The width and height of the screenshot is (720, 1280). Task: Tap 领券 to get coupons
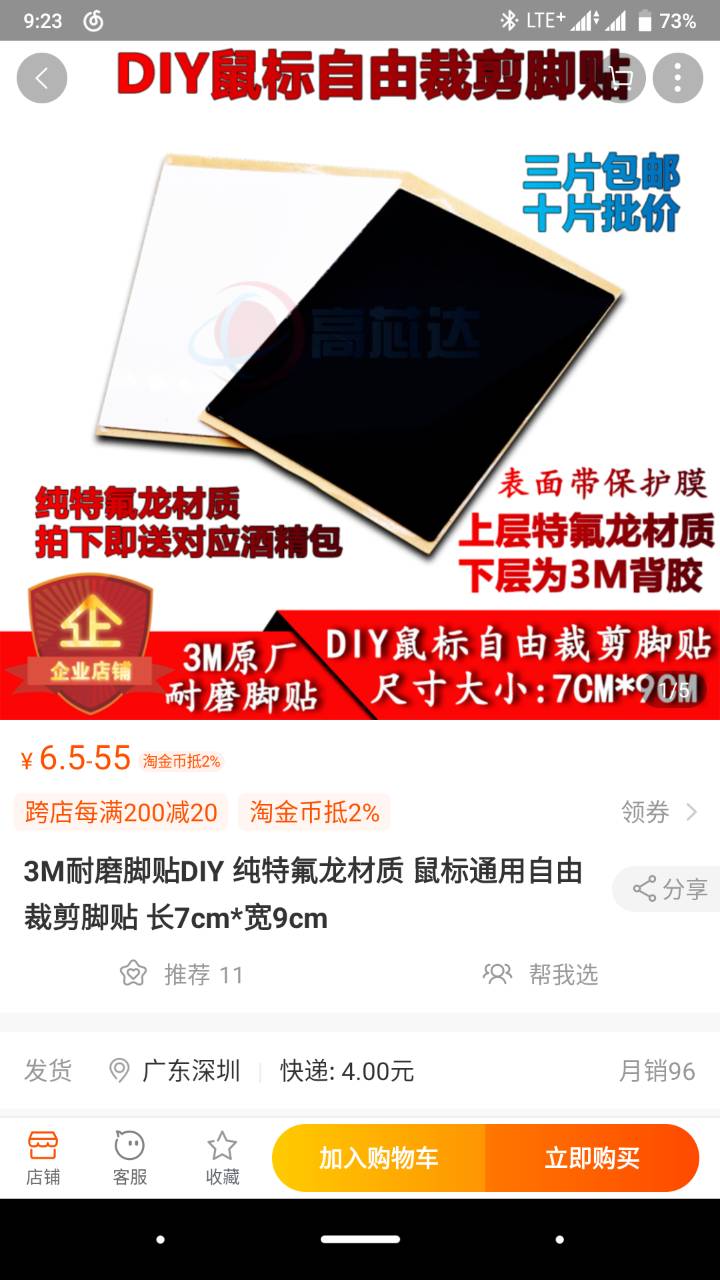[658, 812]
